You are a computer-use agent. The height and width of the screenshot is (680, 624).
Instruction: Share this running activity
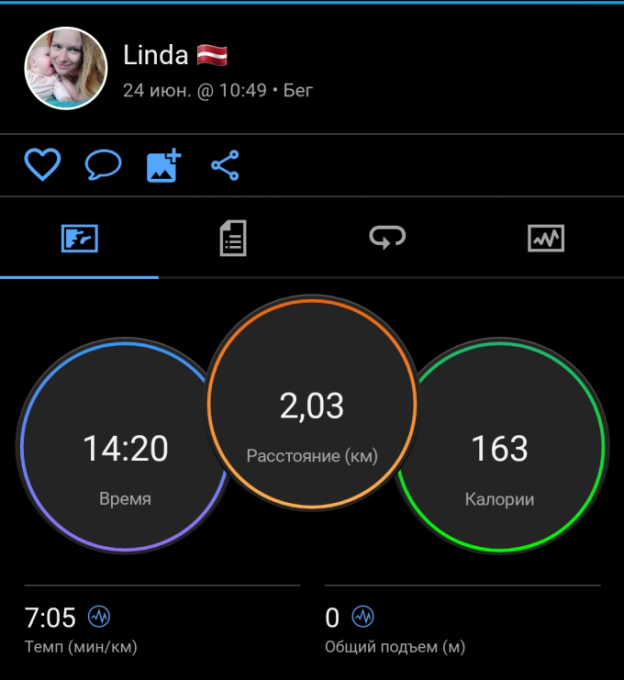(225, 165)
